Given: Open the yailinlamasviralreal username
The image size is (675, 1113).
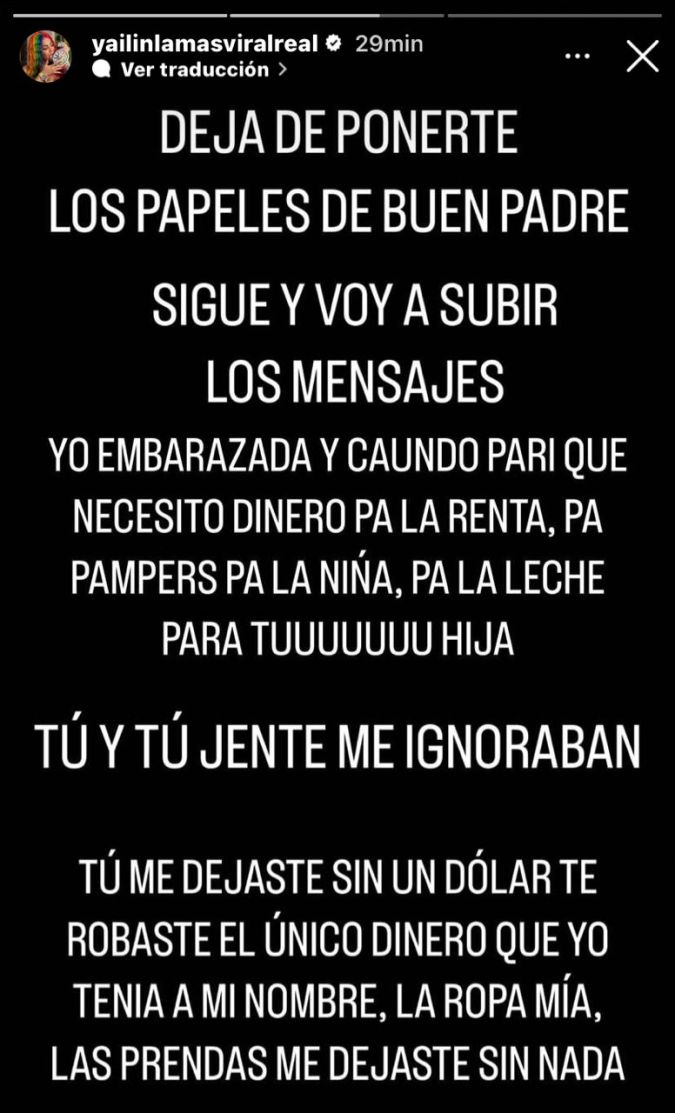Looking at the screenshot, I should click(205, 44).
